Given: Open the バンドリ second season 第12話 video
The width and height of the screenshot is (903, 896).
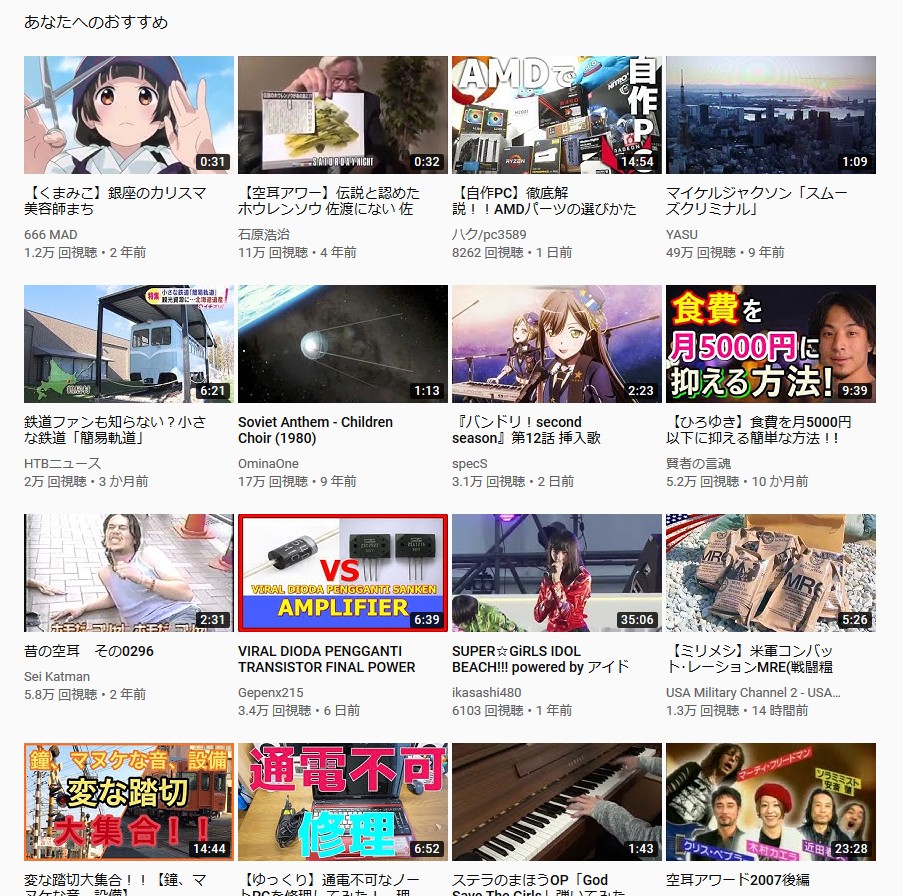Looking at the screenshot, I should point(556,344).
